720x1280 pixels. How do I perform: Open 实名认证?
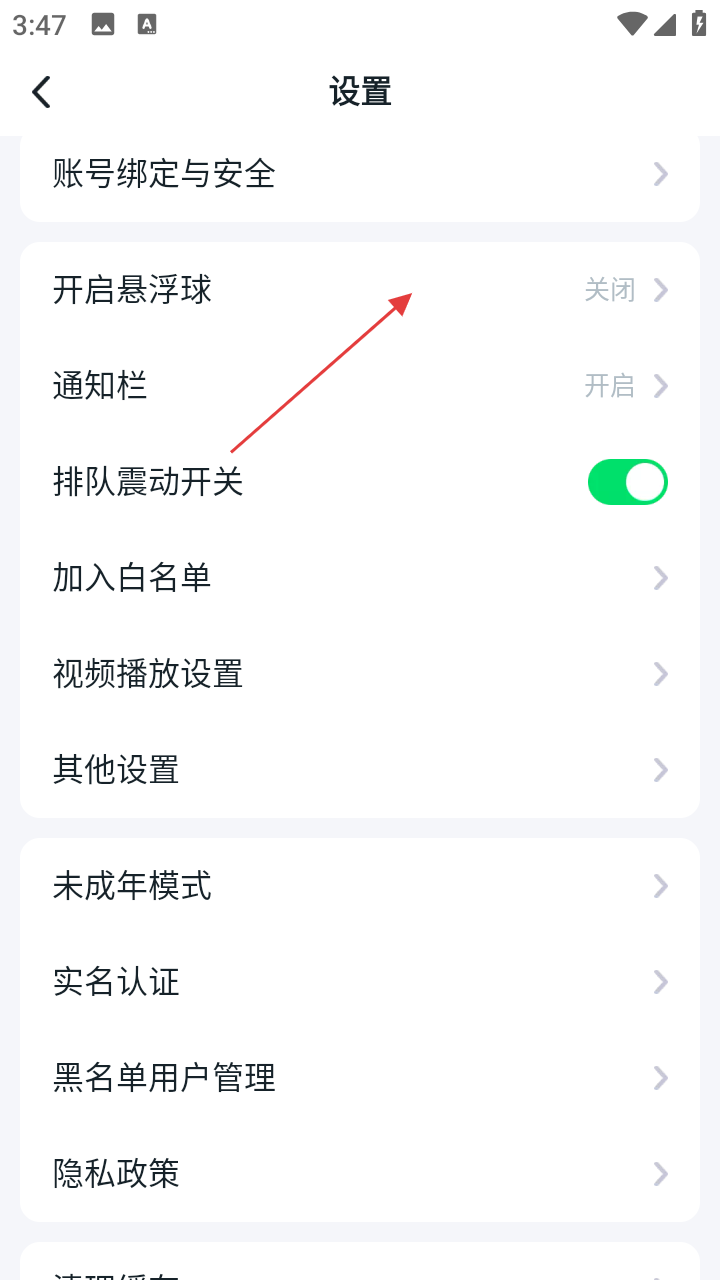(x=360, y=982)
